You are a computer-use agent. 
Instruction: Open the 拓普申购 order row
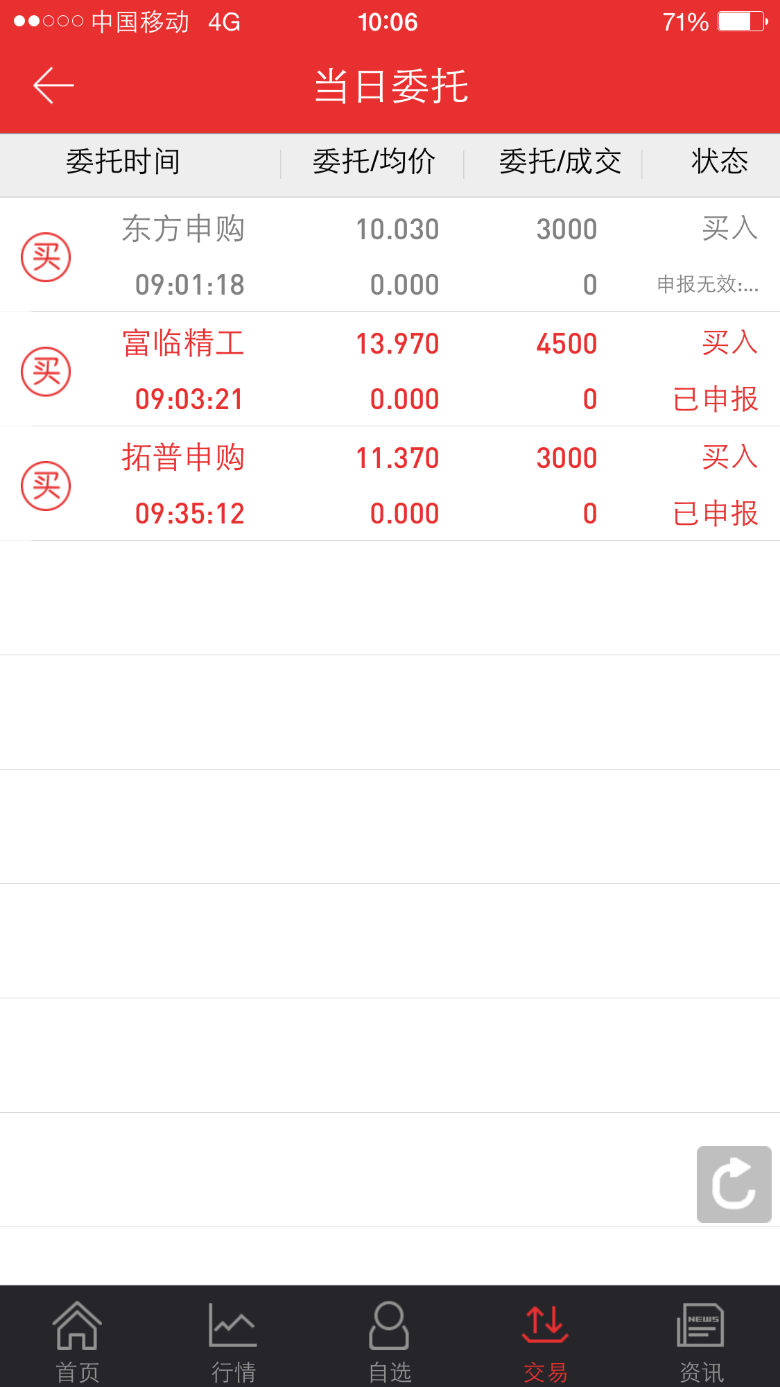tap(390, 484)
